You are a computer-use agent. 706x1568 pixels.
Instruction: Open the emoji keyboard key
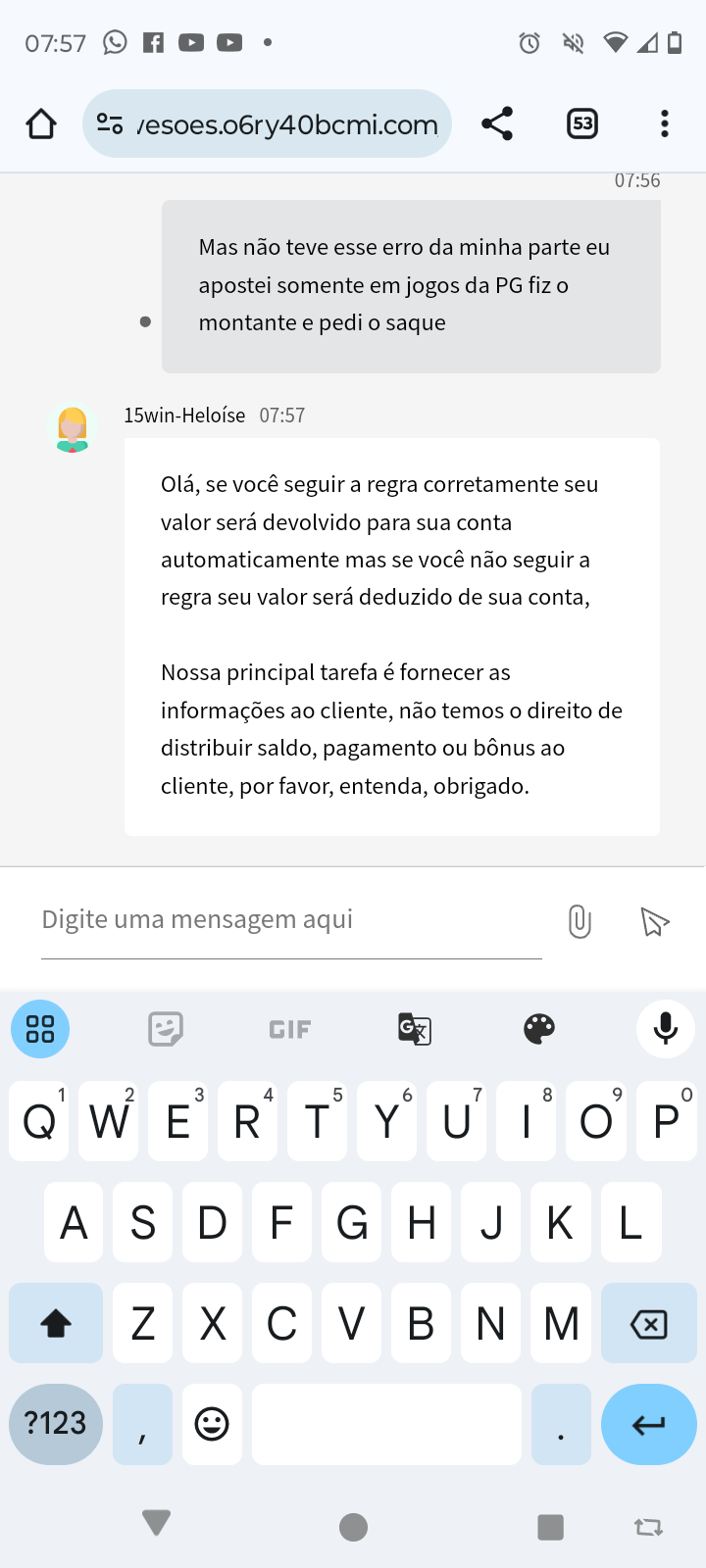point(212,1424)
